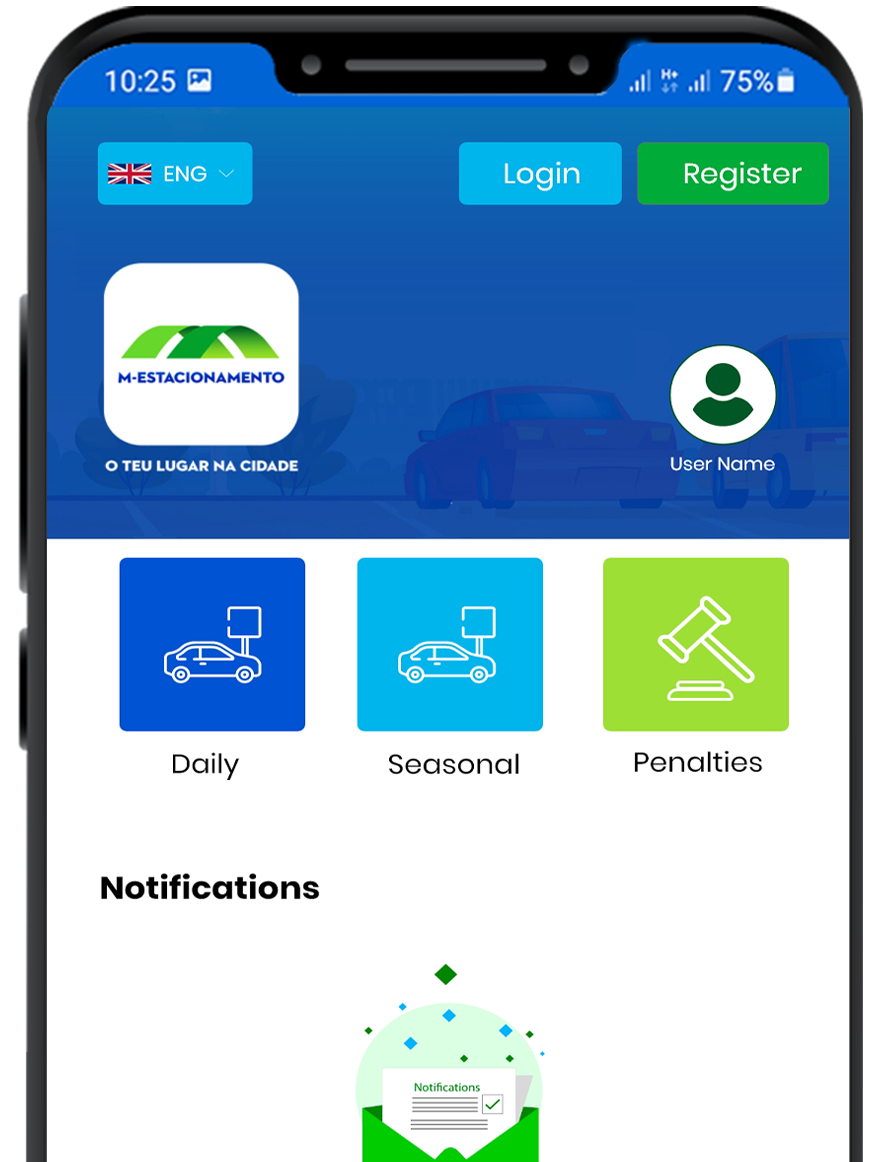Image resolution: width=880 pixels, height=1162 pixels.
Task: Select the Seasonal parking tile
Action: pyautogui.click(x=450, y=644)
